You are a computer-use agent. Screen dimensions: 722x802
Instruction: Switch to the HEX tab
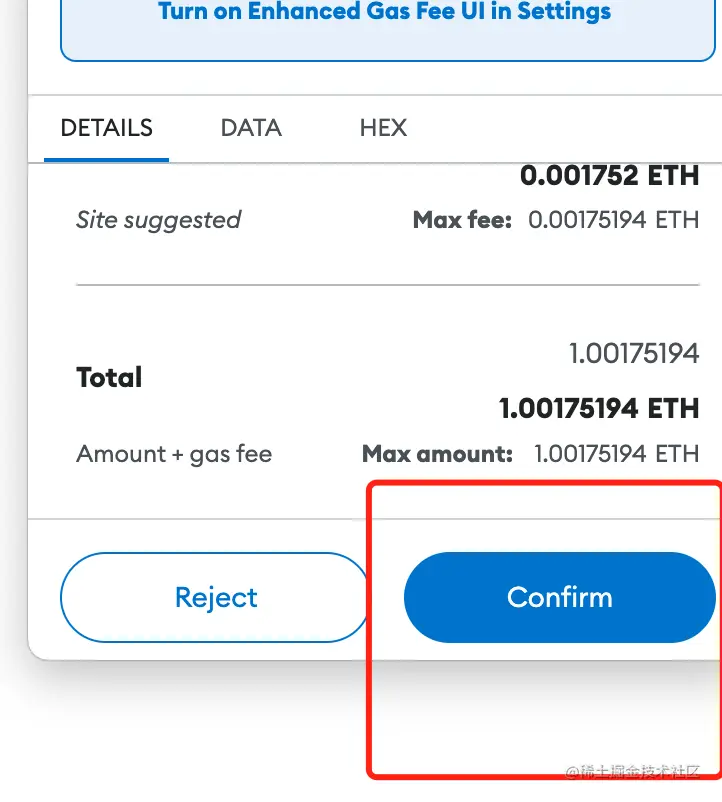(x=383, y=128)
